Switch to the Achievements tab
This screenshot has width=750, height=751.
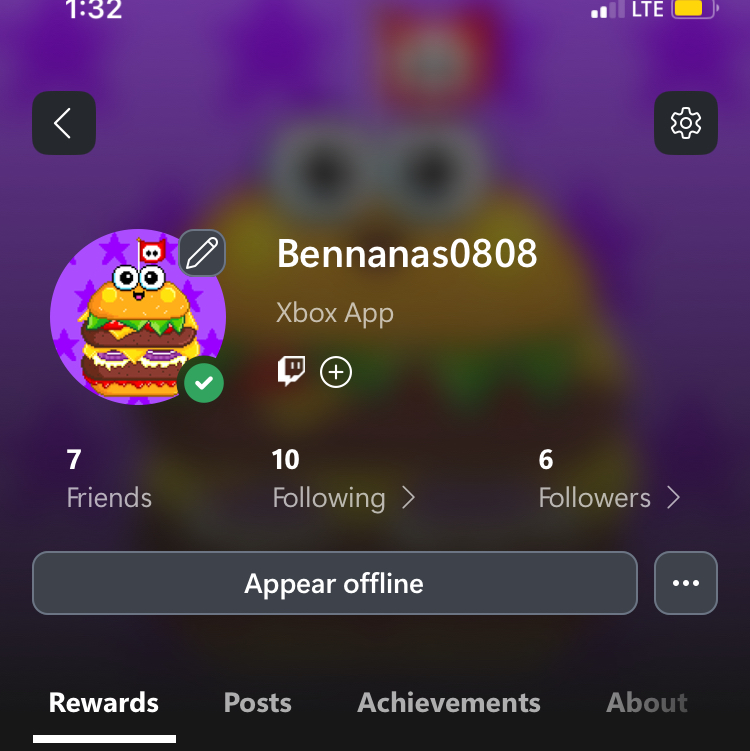[449, 703]
